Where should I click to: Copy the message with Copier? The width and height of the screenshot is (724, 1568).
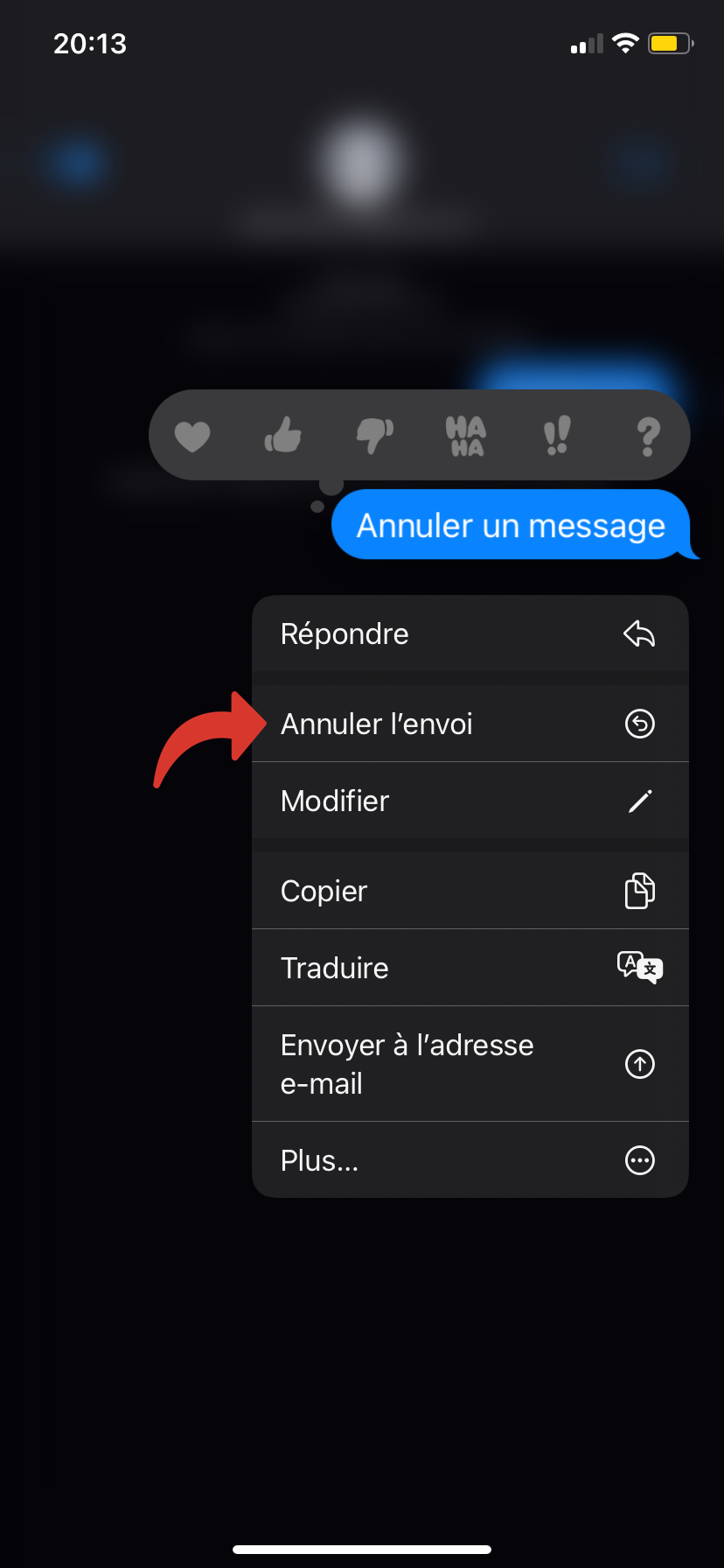[470, 891]
